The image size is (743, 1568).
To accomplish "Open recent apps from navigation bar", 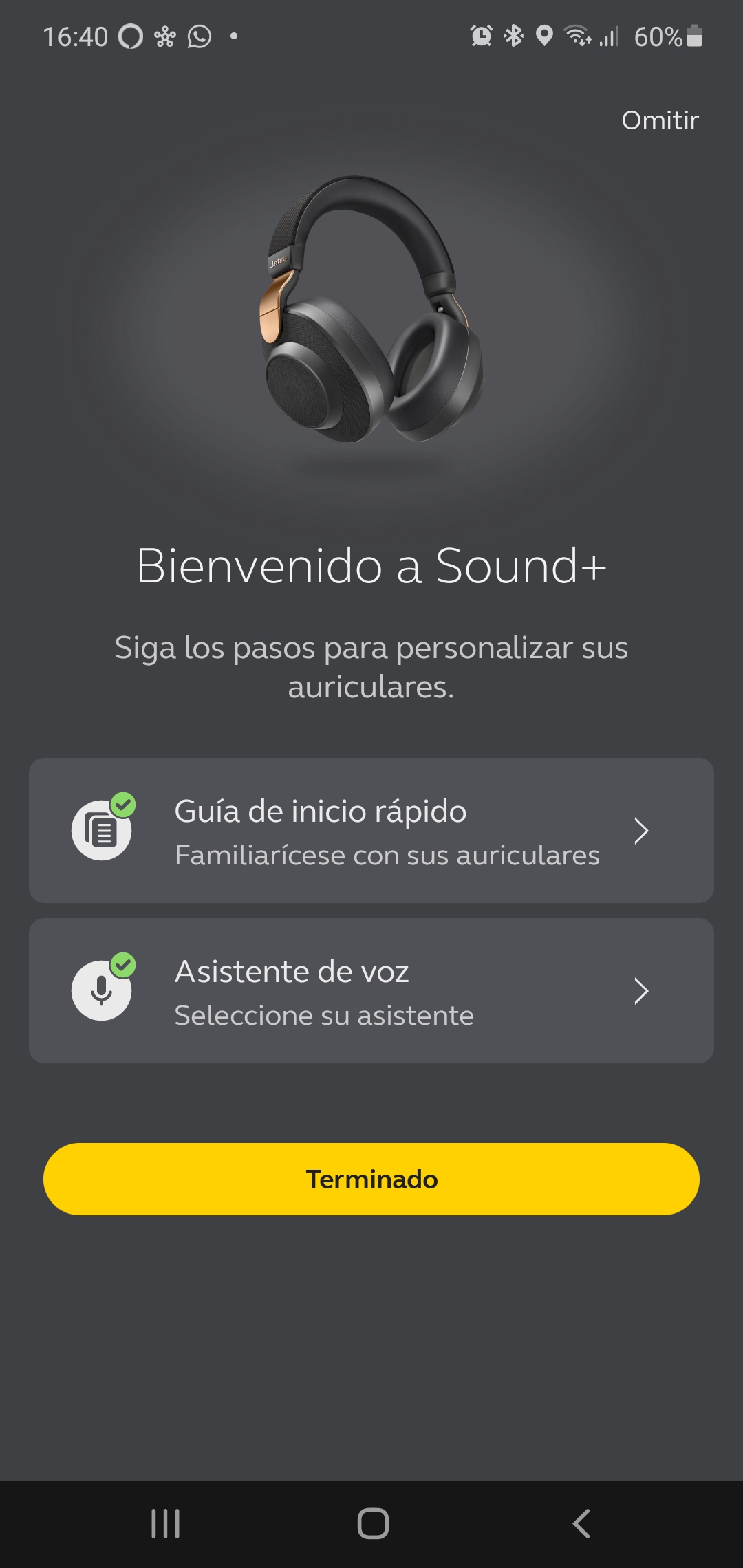I will (x=165, y=1523).
